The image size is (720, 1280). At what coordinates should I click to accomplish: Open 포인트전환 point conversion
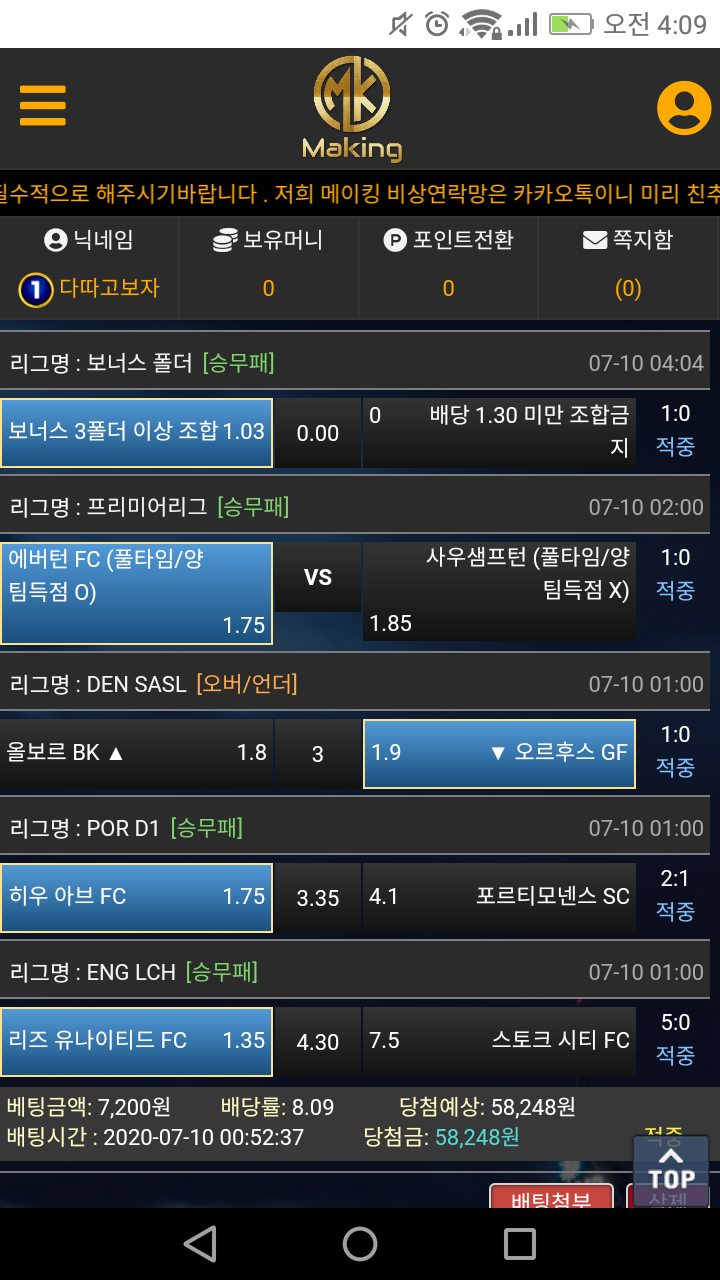pyautogui.click(x=448, y=240)
